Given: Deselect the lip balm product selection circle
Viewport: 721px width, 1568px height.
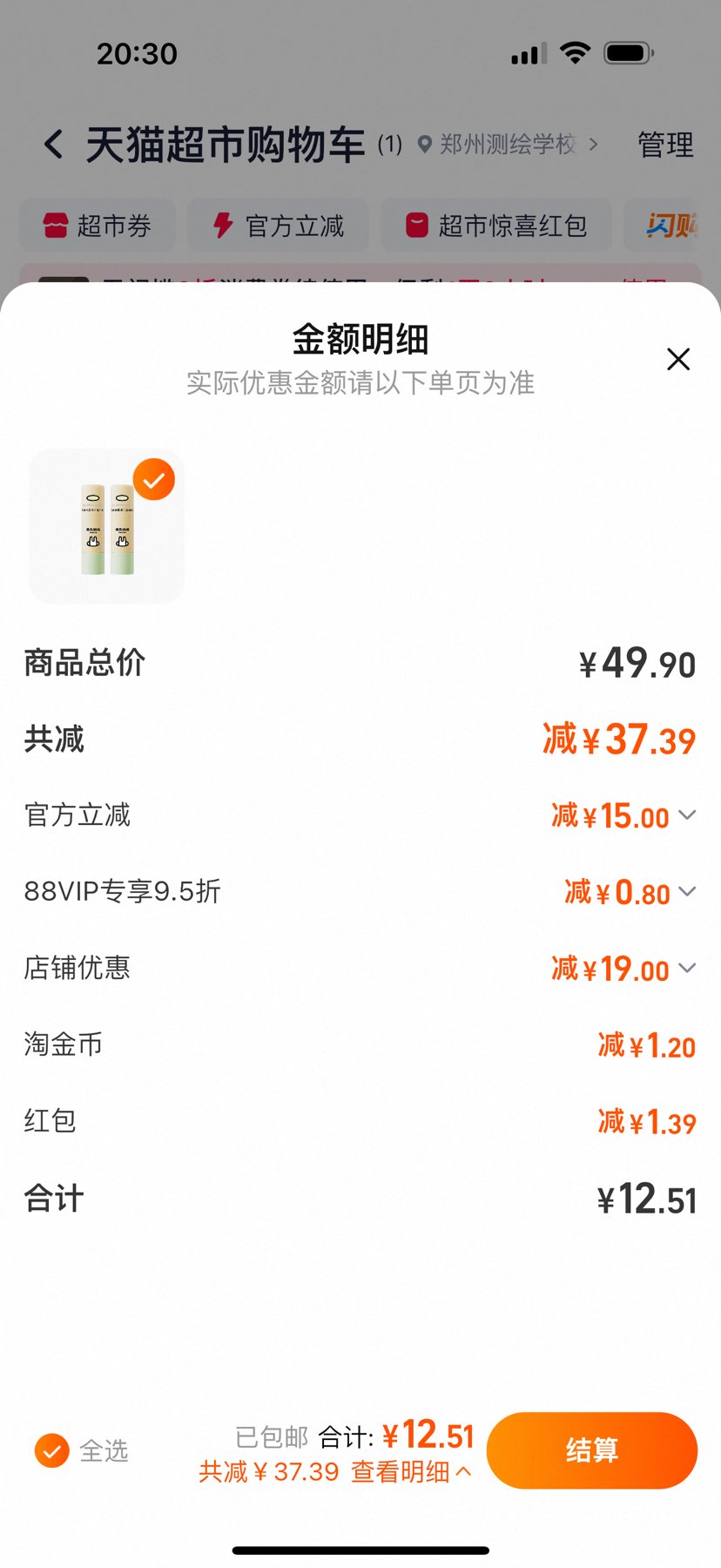Looking at the screenshot, I should pos(154,479).
